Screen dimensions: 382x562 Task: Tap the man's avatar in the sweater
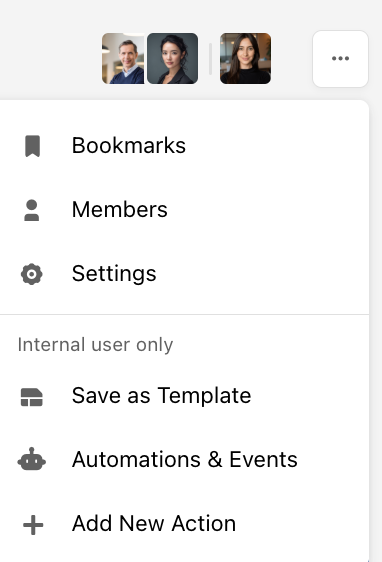point(123,58)
